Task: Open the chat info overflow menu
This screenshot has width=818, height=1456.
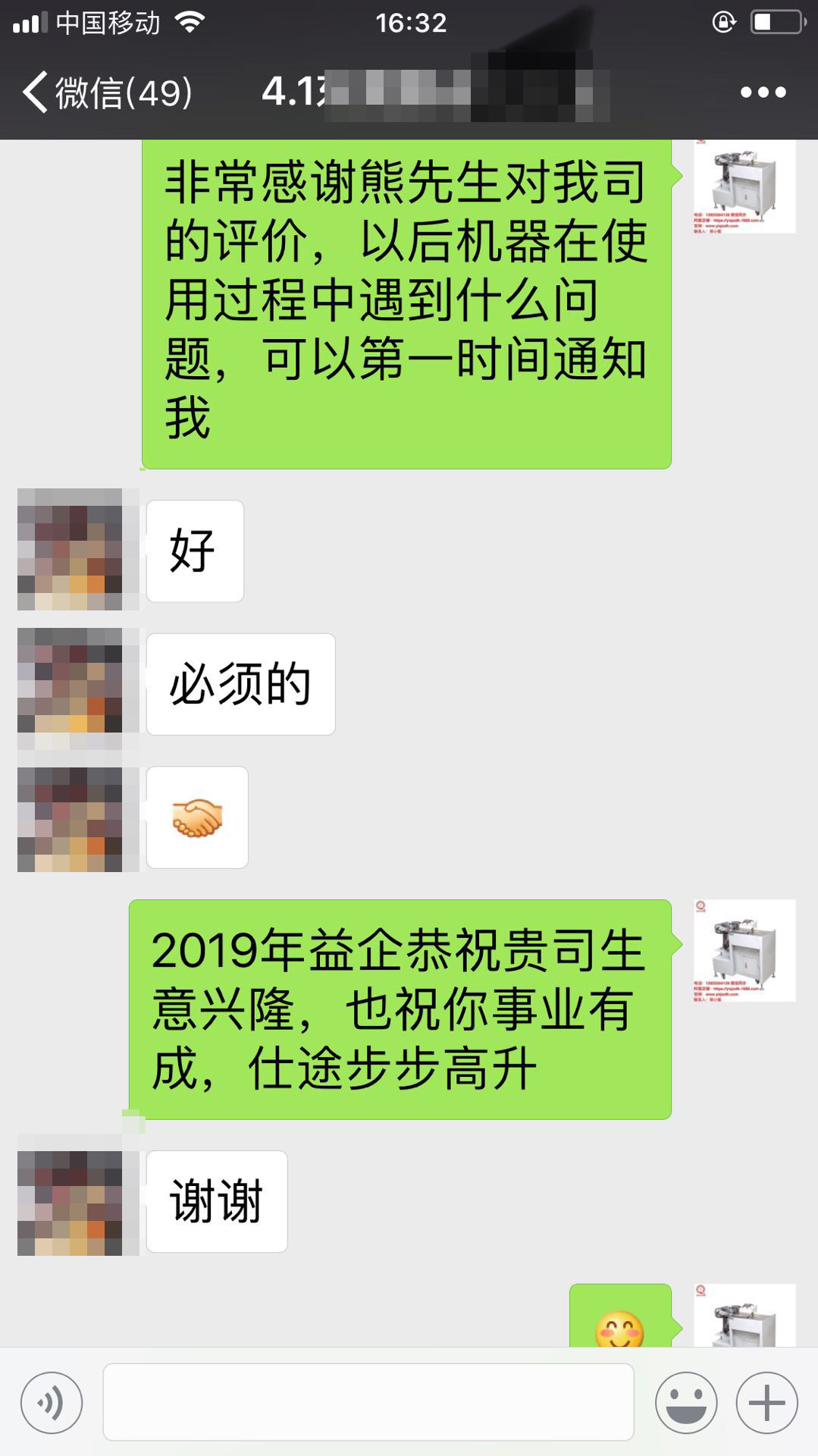Action: 763,93
